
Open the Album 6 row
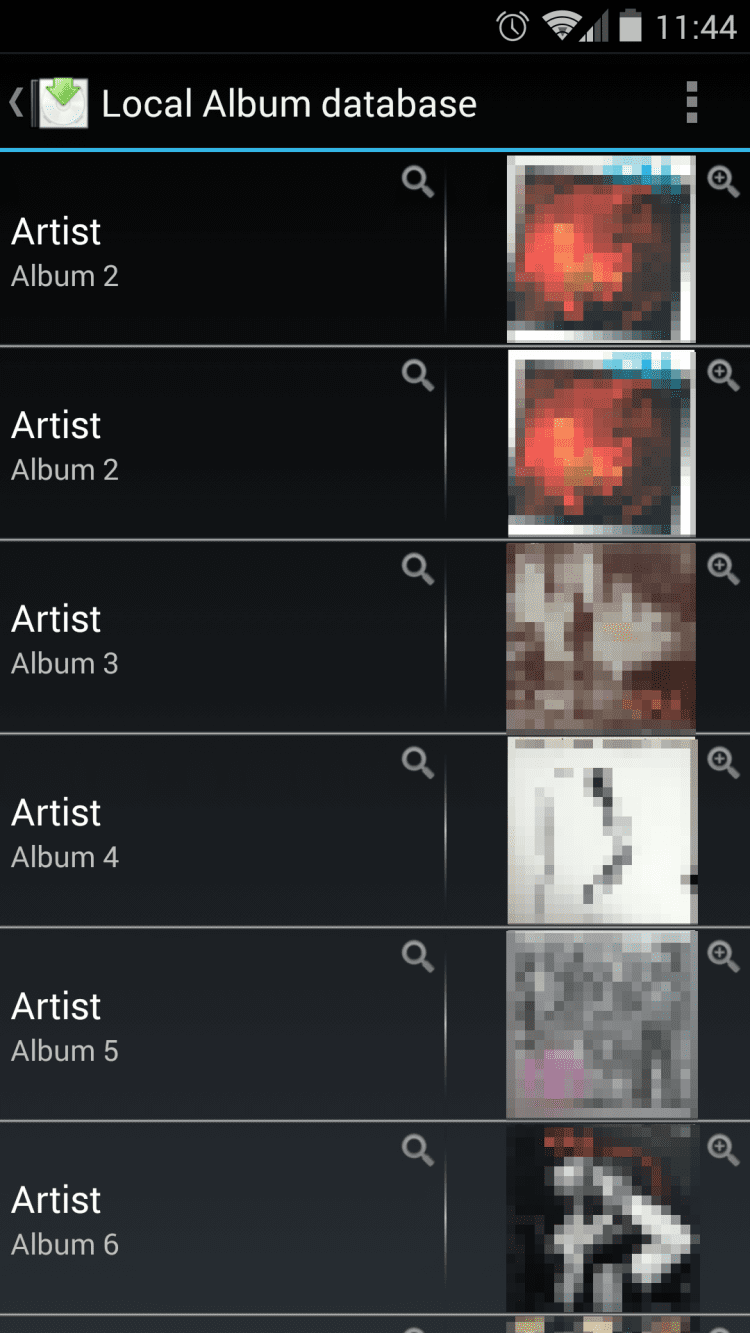(x=200, y=1220)
